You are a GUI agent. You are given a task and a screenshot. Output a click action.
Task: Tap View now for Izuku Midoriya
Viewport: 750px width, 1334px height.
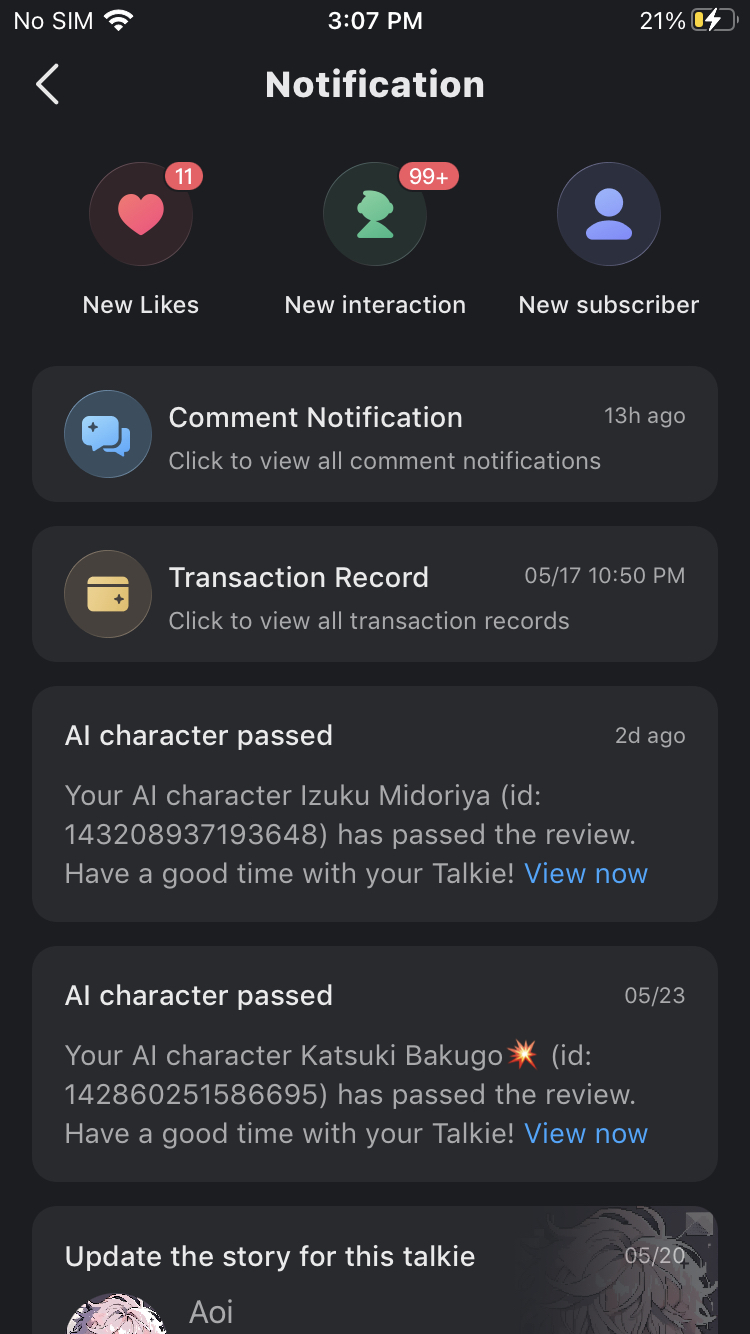pos(586,874)
